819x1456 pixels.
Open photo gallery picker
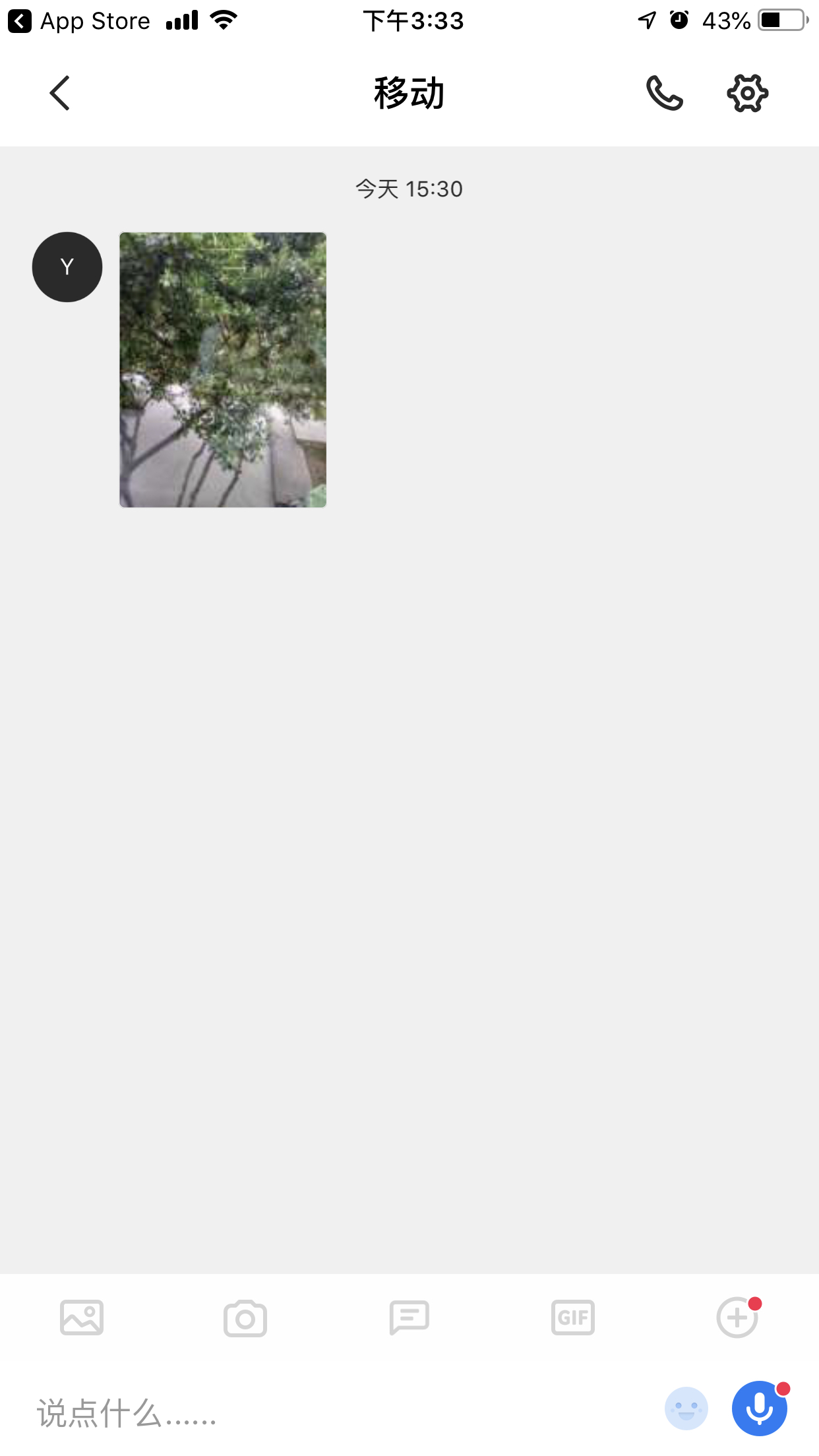[x=82, y=1318]
